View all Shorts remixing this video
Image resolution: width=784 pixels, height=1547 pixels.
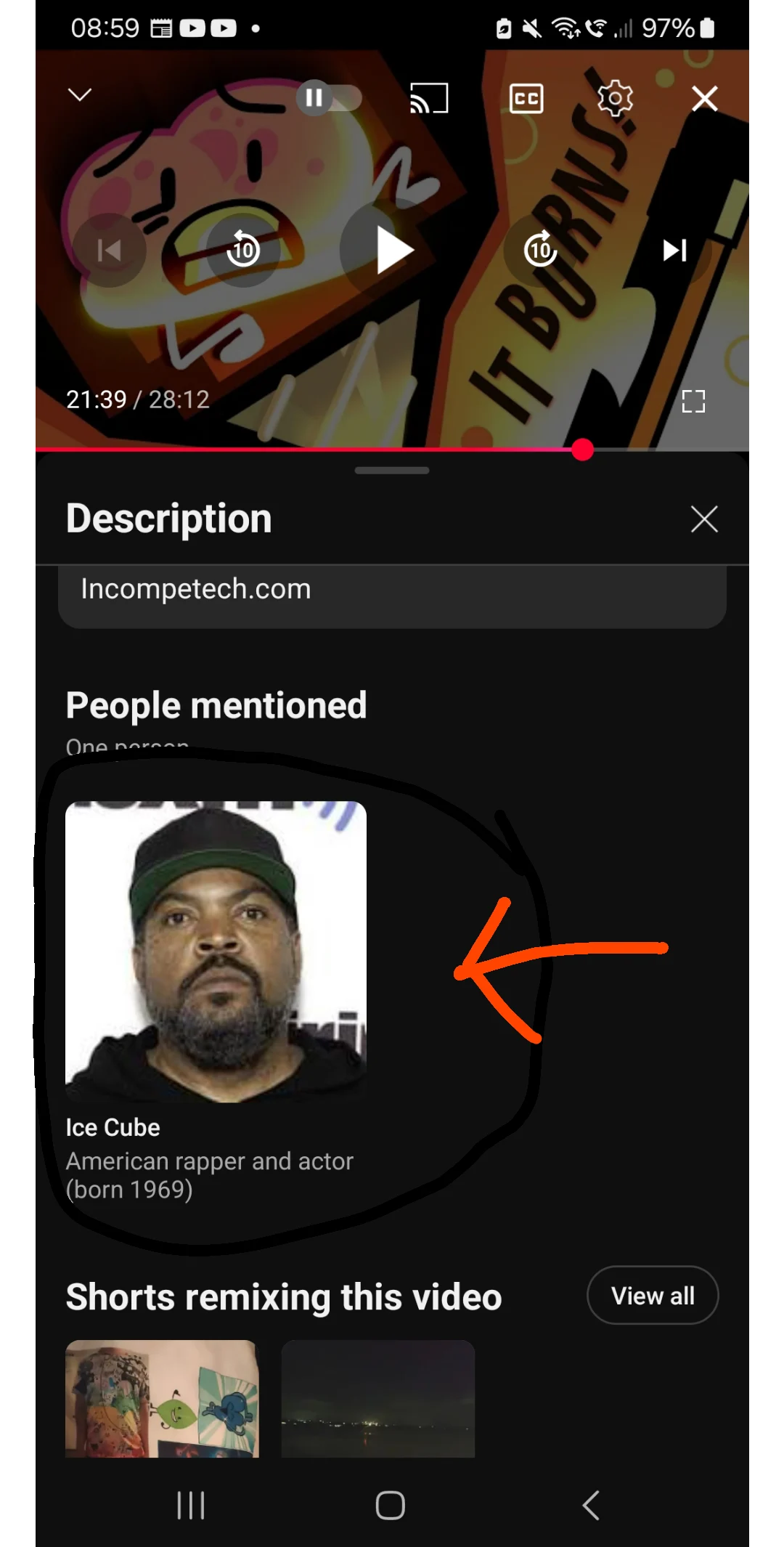pos(652,1296)
